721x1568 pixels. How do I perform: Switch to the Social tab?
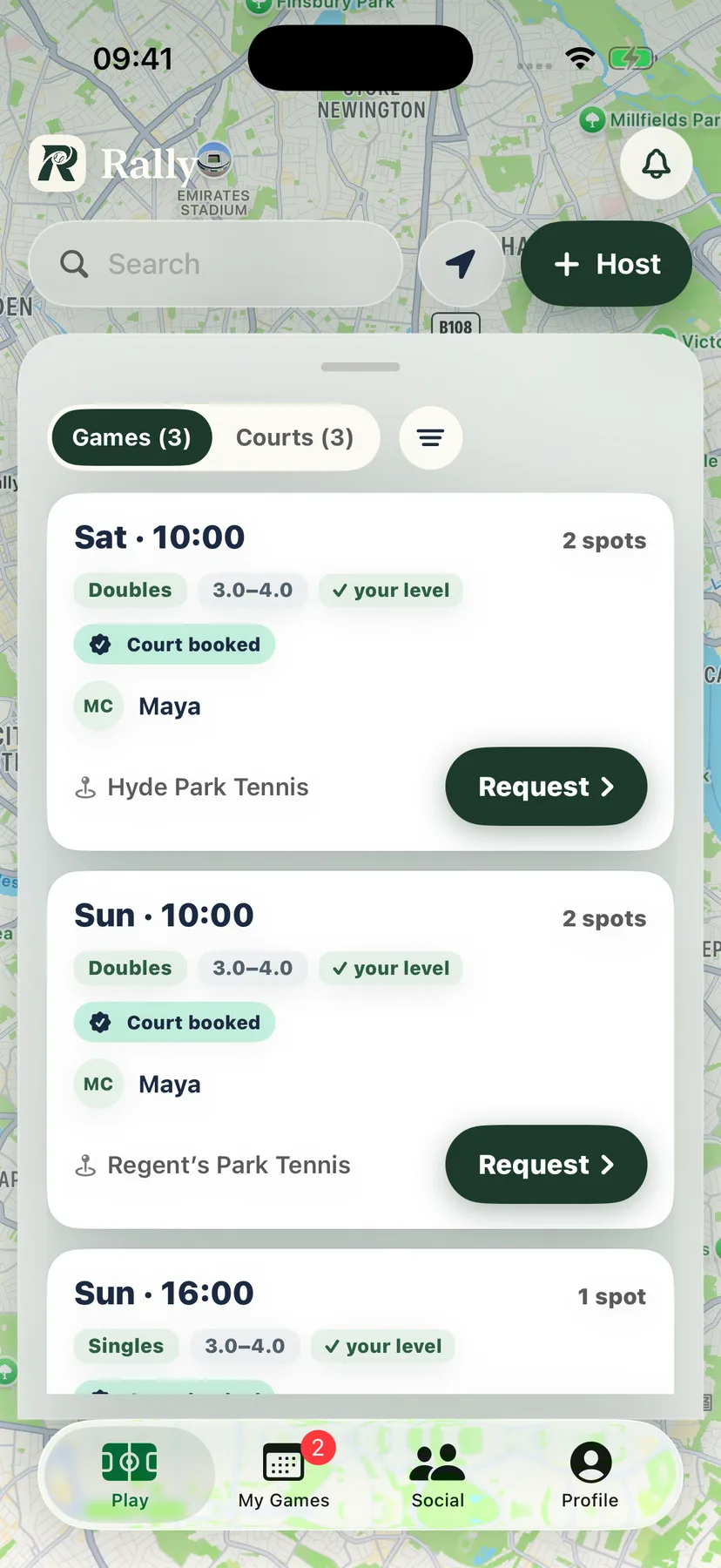pos(437,1476)
